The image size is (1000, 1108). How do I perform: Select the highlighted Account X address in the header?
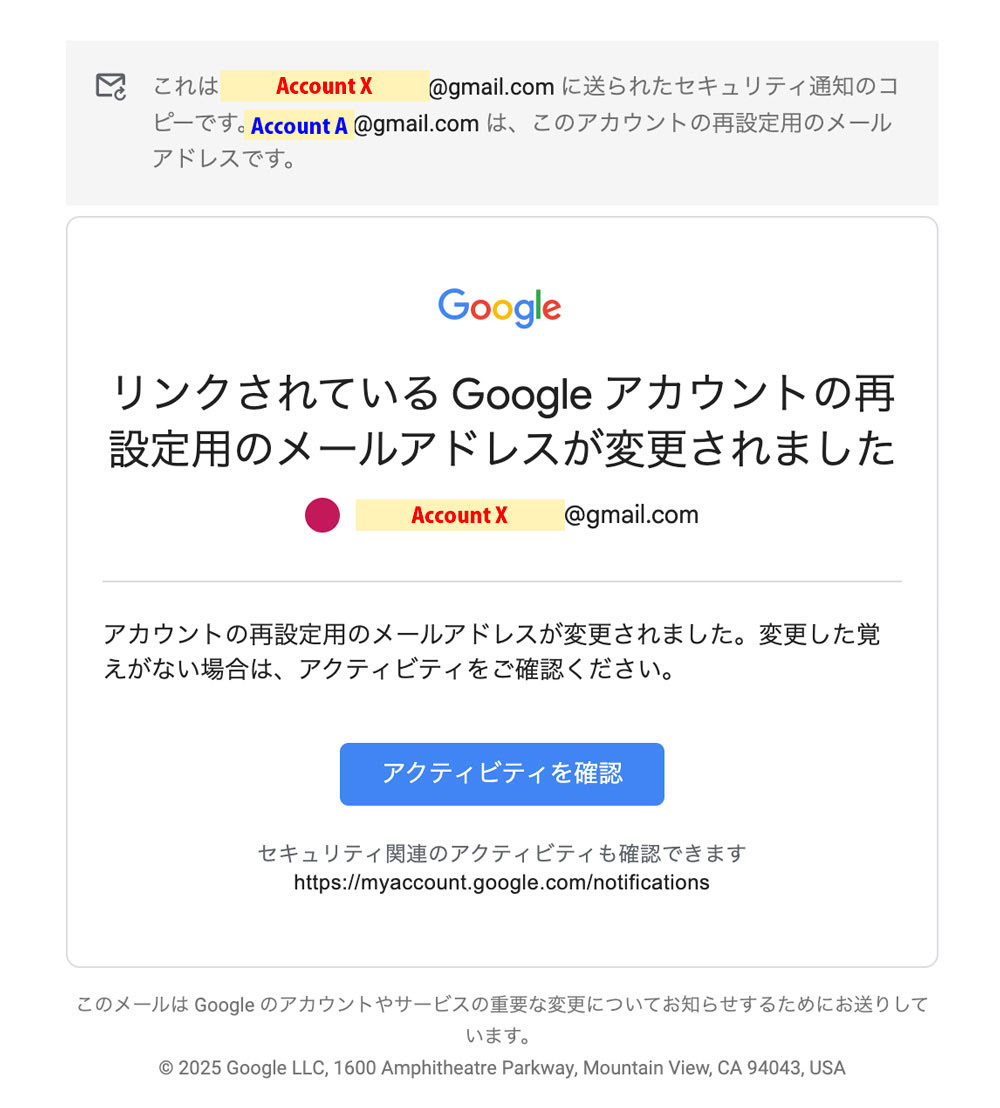click(323, 86)
